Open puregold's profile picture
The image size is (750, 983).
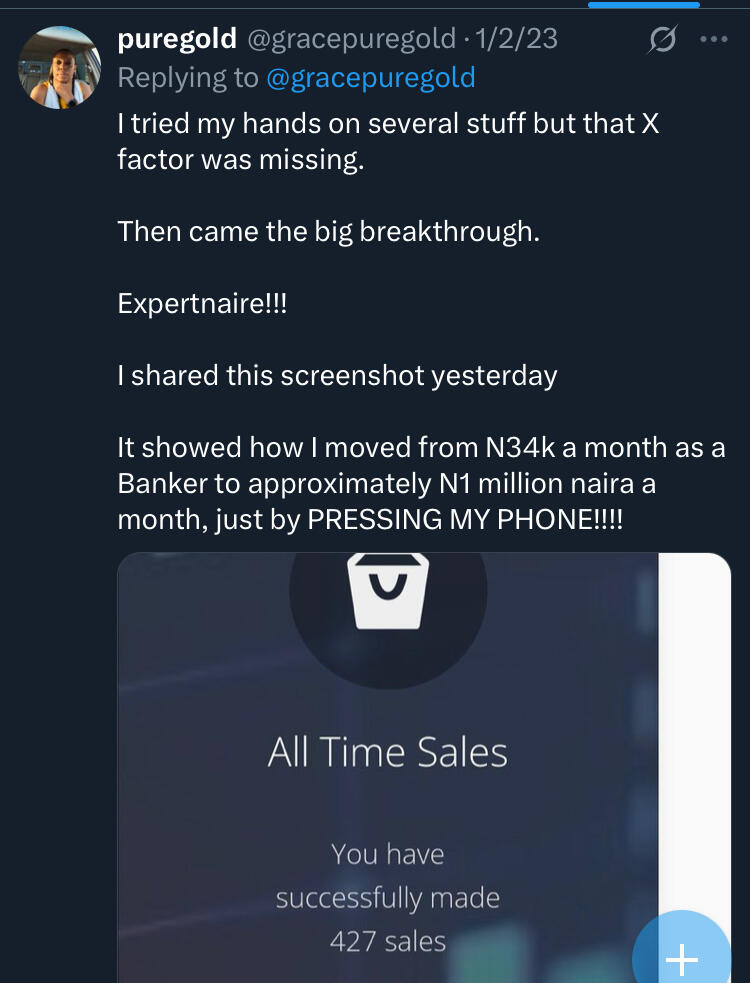60,67
